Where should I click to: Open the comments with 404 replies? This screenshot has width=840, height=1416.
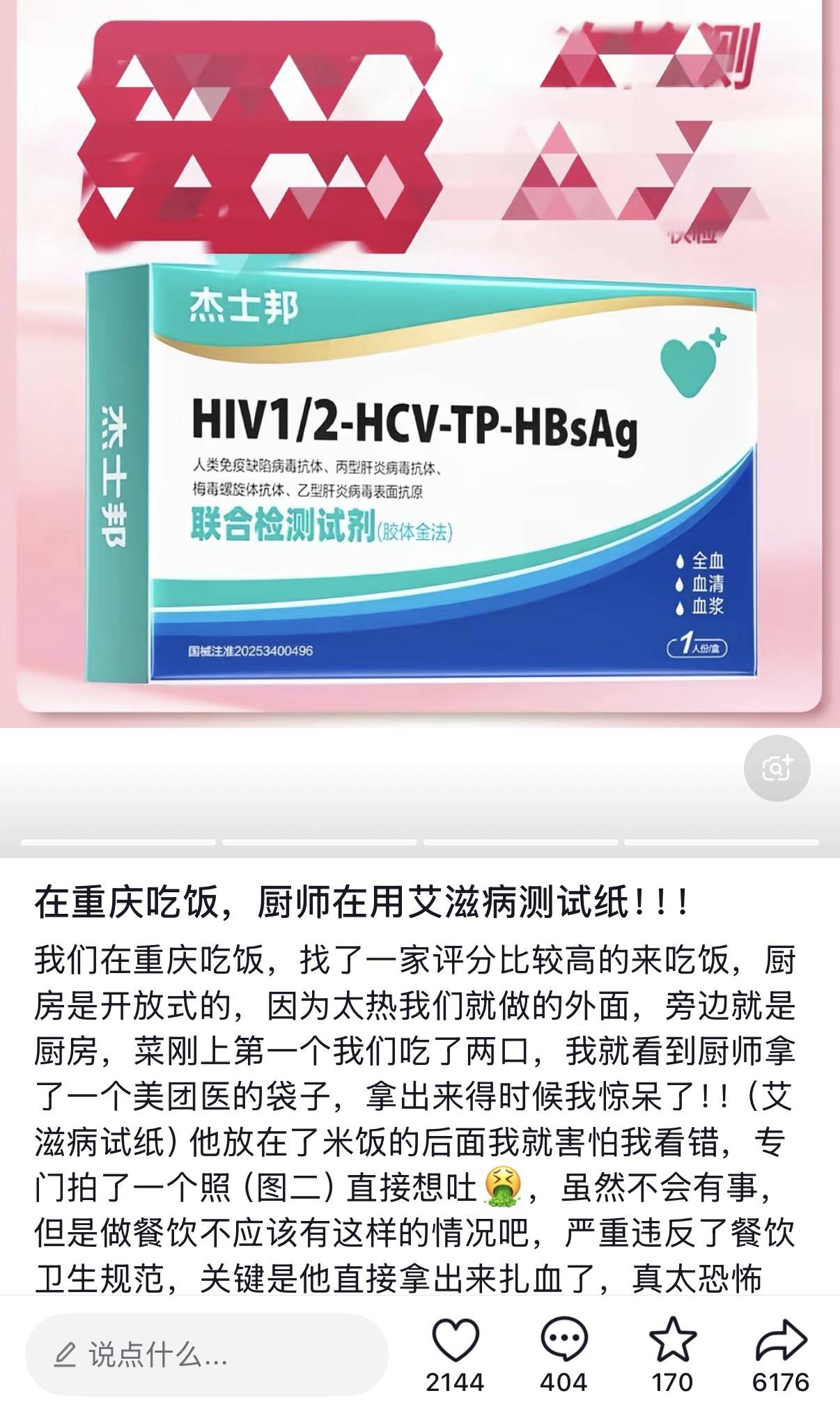click(x=563, y=1339)
